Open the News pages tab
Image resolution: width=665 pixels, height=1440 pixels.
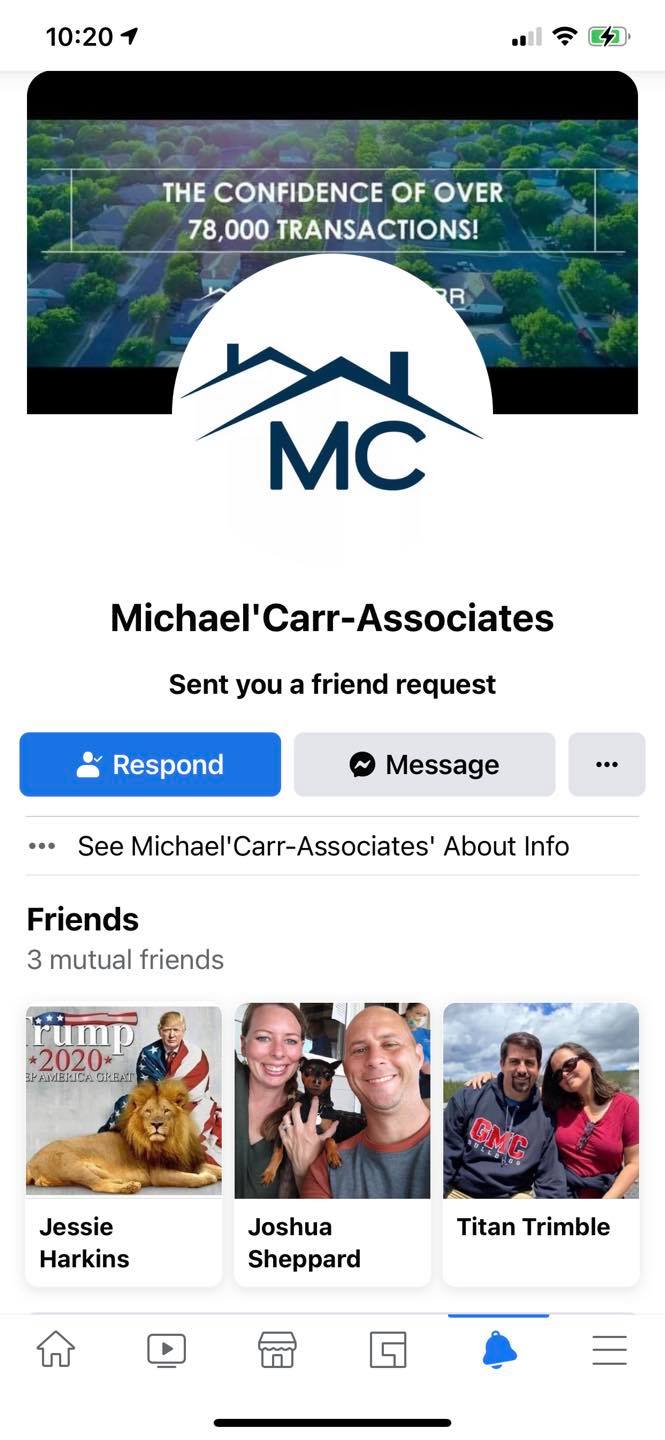point(388,1350)
